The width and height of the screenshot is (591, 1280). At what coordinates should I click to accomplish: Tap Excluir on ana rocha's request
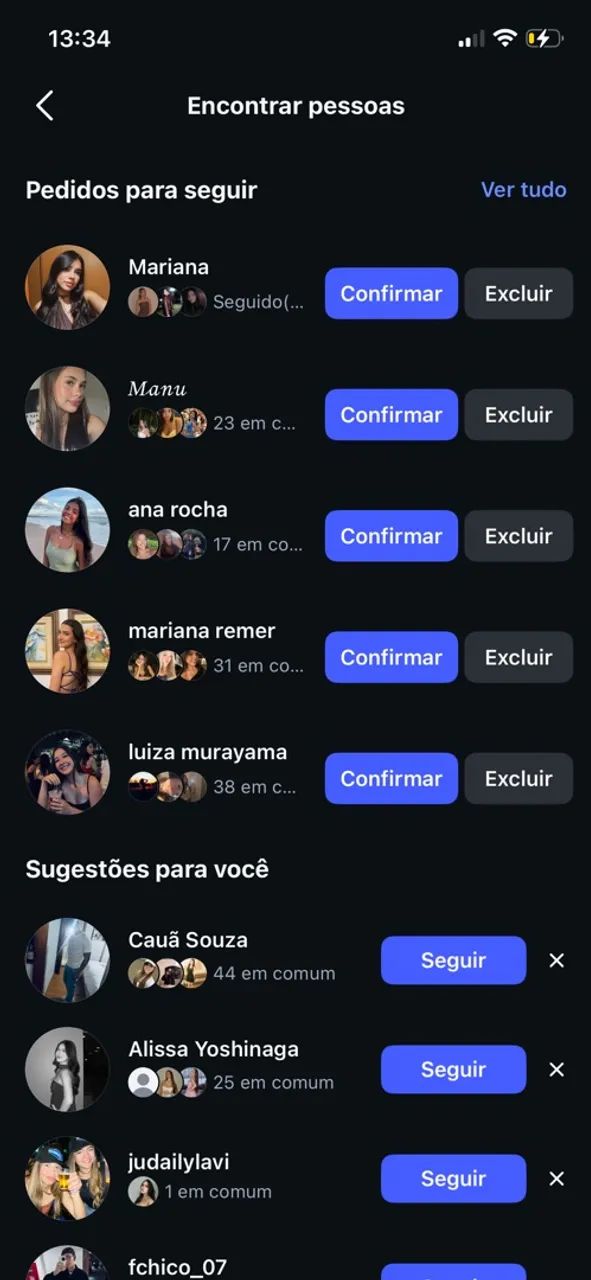click(519, 536)
